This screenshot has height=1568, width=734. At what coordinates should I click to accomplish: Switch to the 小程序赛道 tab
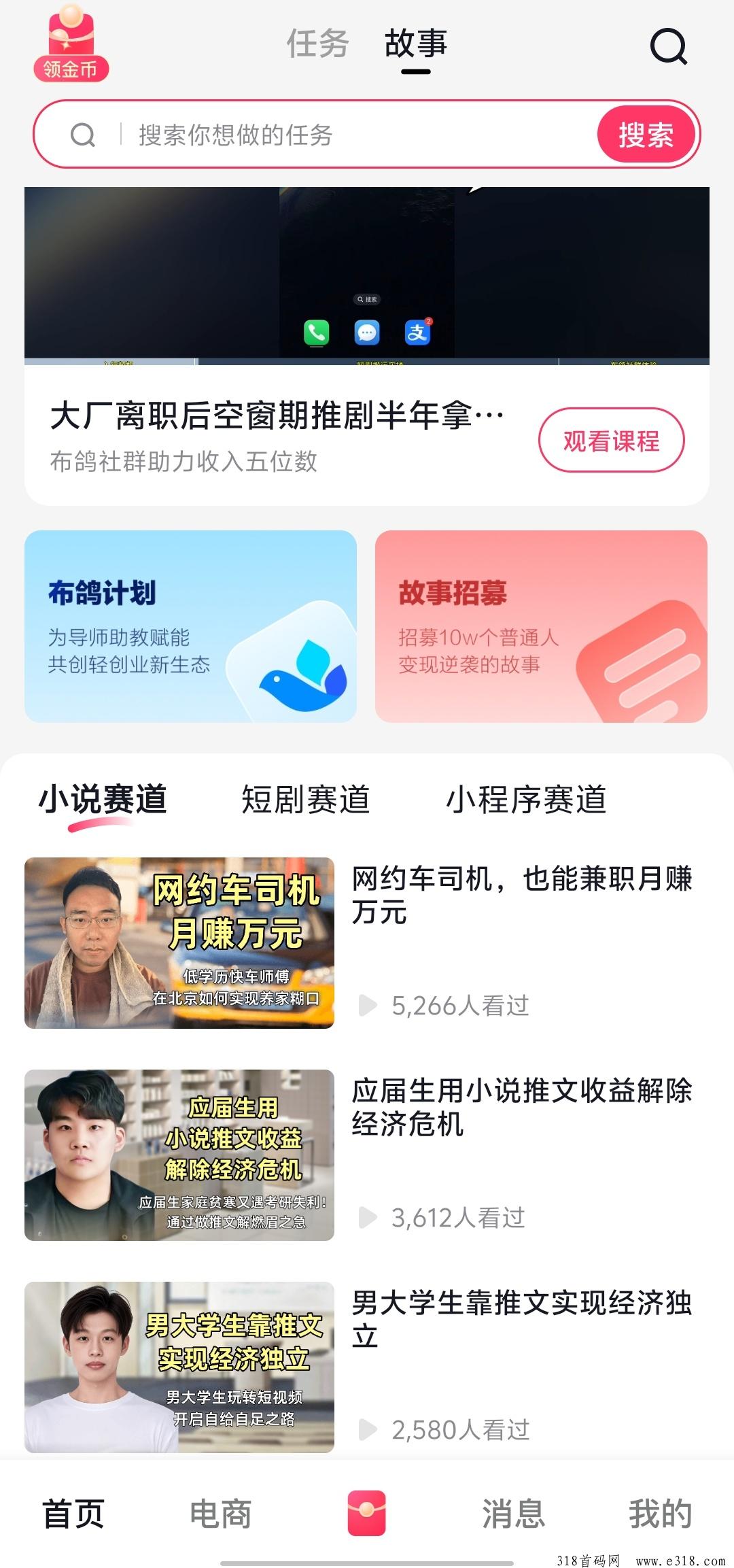click(525, 800)
